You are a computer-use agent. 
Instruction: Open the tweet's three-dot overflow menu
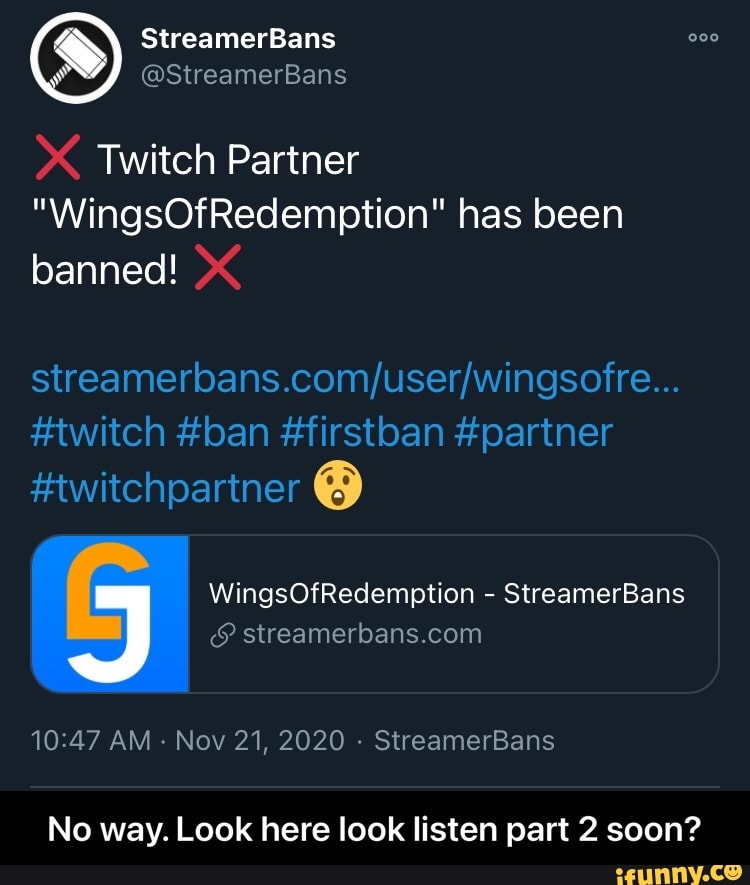click(703, 39)
